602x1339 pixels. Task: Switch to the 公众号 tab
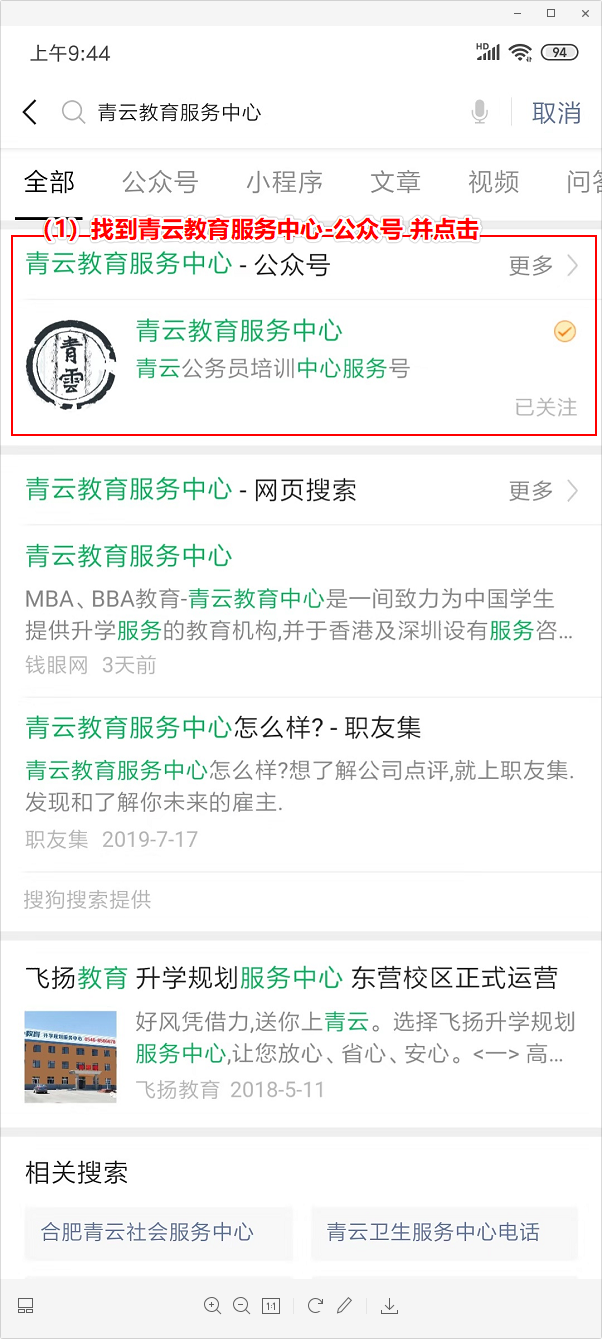pyautogui.click(x=160, y=182)
